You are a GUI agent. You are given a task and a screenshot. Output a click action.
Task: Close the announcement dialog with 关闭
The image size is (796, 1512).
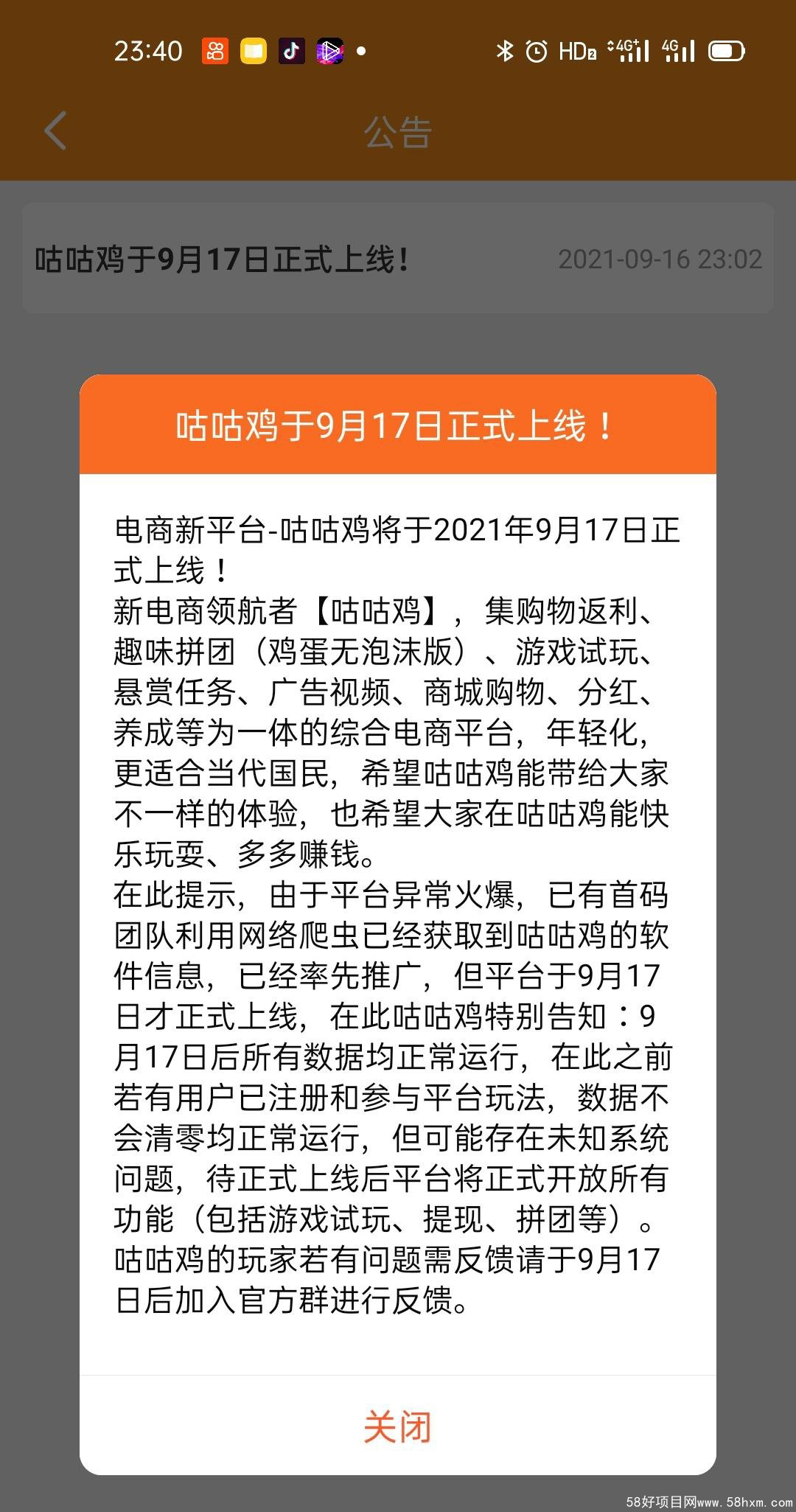[397, 1426]
